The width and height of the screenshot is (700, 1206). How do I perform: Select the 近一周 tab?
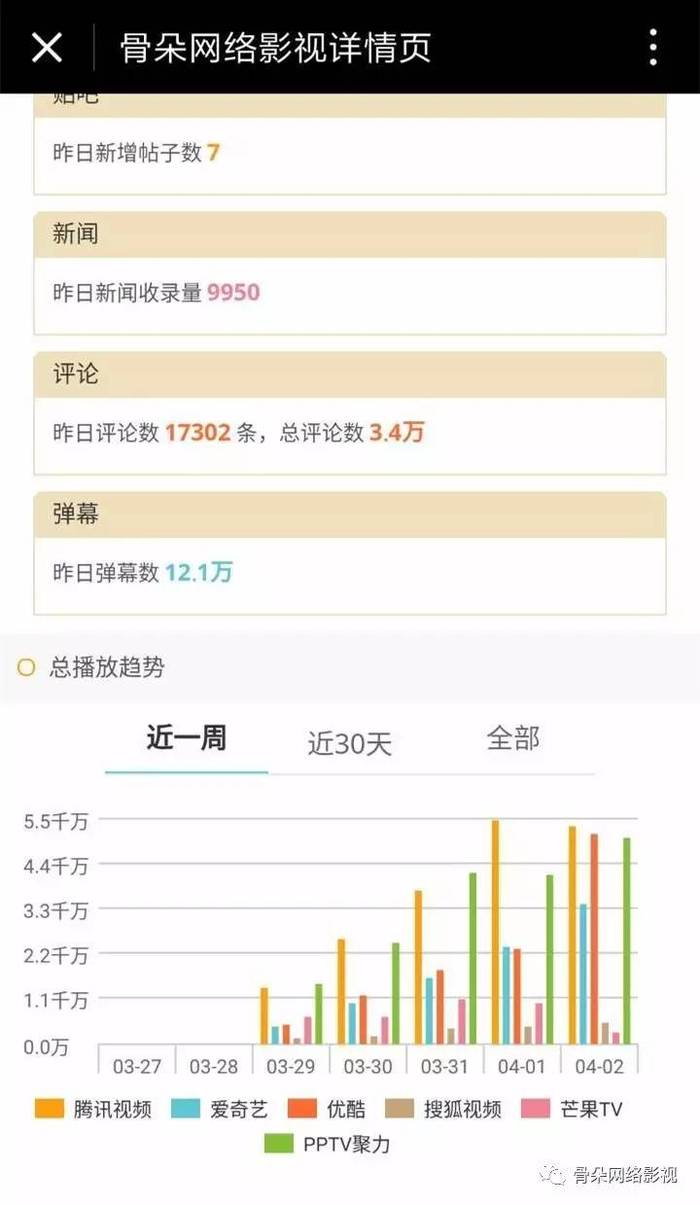pyautogui.click(x=187, y=739)
